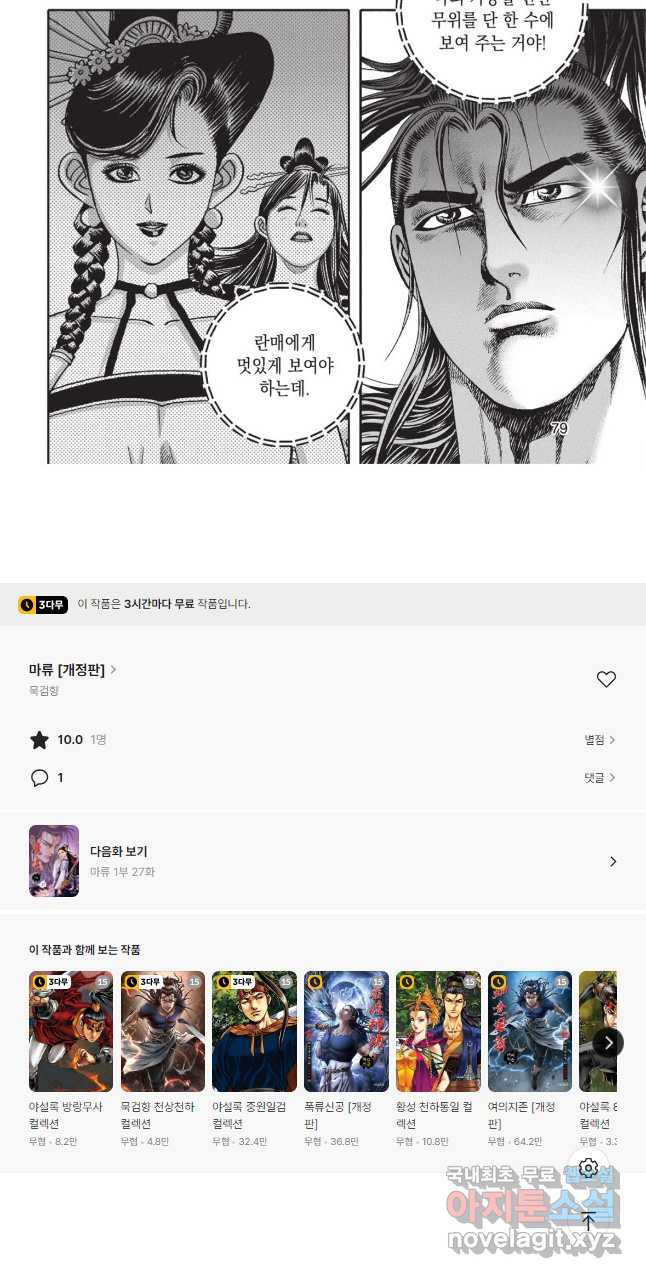Screen dimensions: 646x1278
Task: Jump to top with the up arrow
Action: (x=588, y=1222)
